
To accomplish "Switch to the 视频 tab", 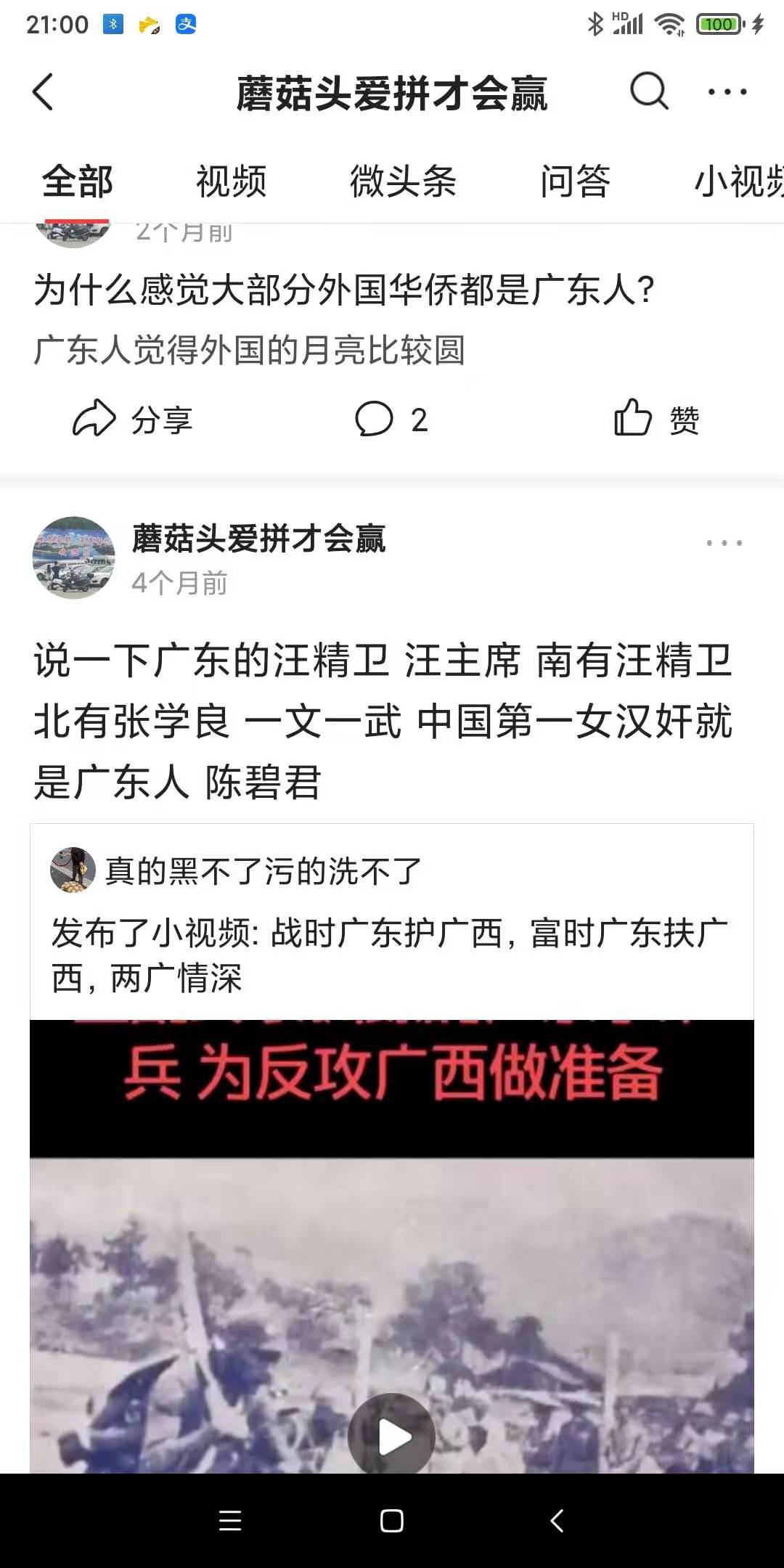I will 231,181.
